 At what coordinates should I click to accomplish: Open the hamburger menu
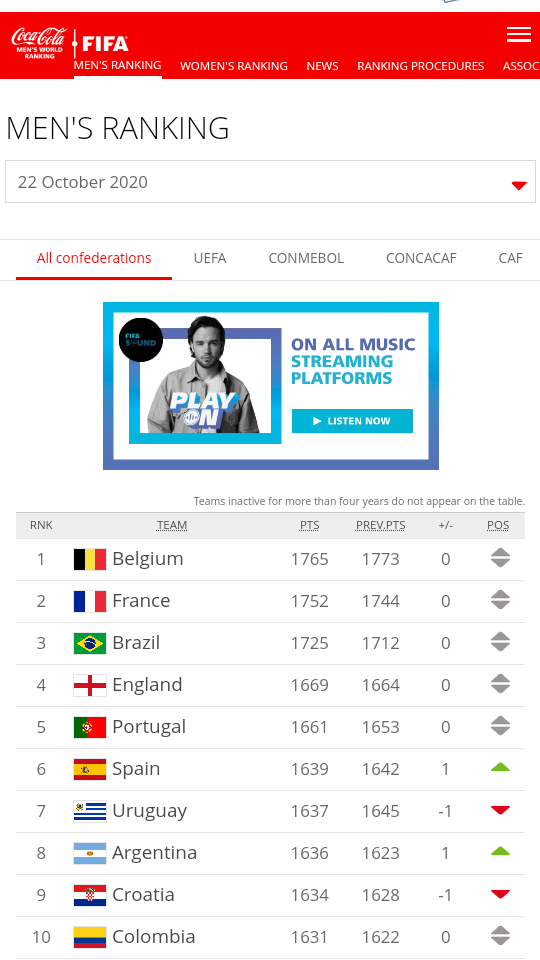pyautogui.click(x=519, y=35)
